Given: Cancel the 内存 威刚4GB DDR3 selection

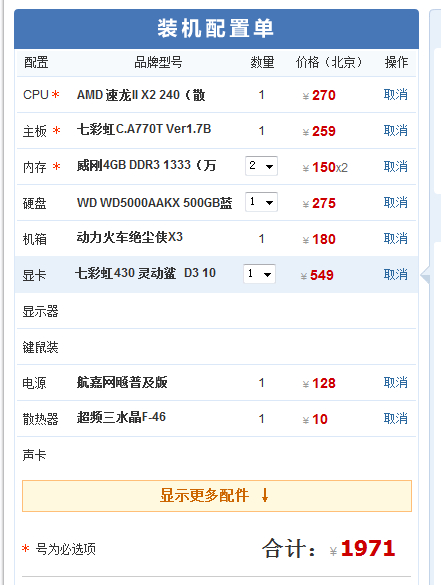Looking at the screenshot, I should [x=395, y=166].
